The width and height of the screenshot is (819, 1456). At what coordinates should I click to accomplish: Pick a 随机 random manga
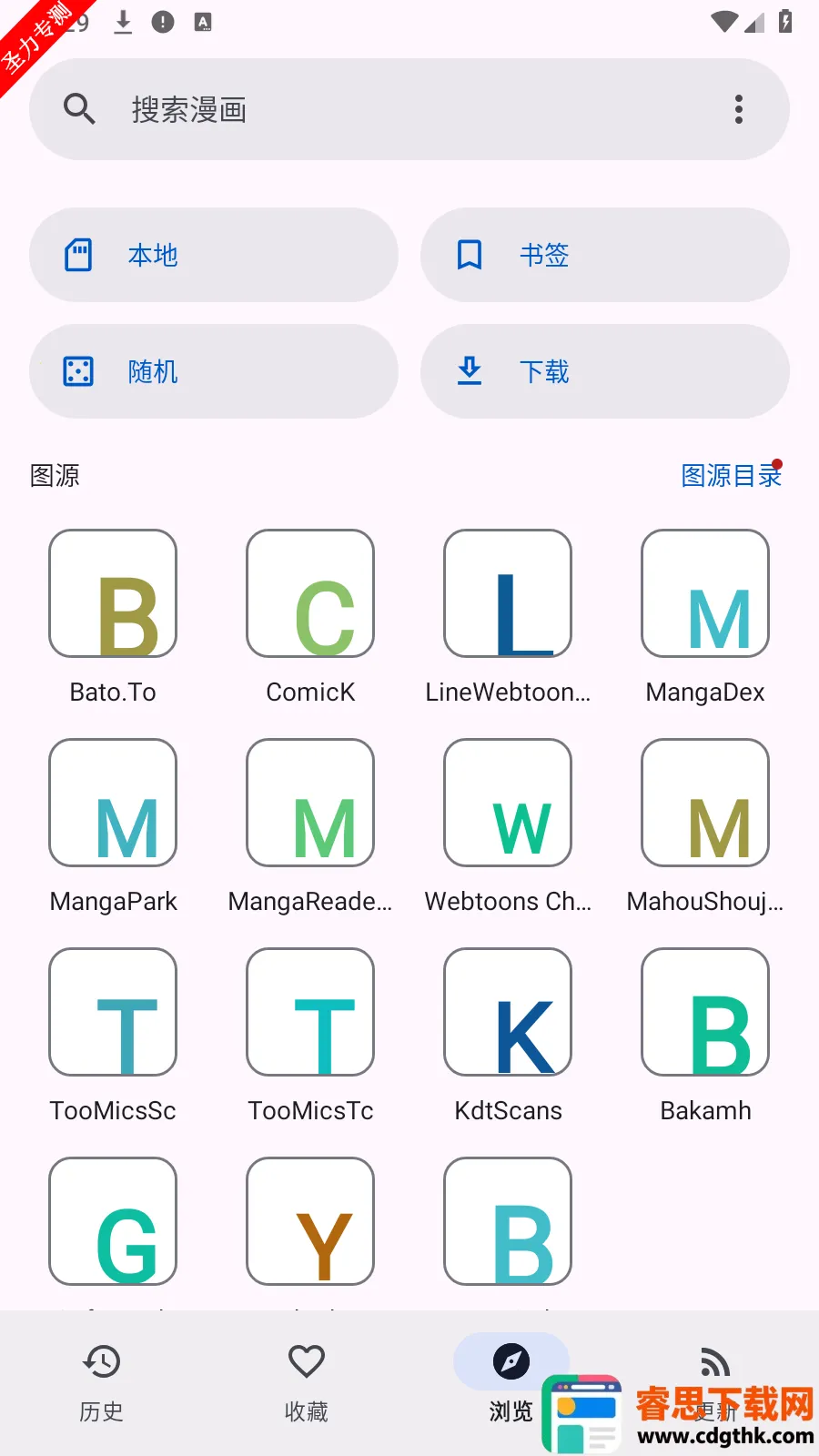214,371
